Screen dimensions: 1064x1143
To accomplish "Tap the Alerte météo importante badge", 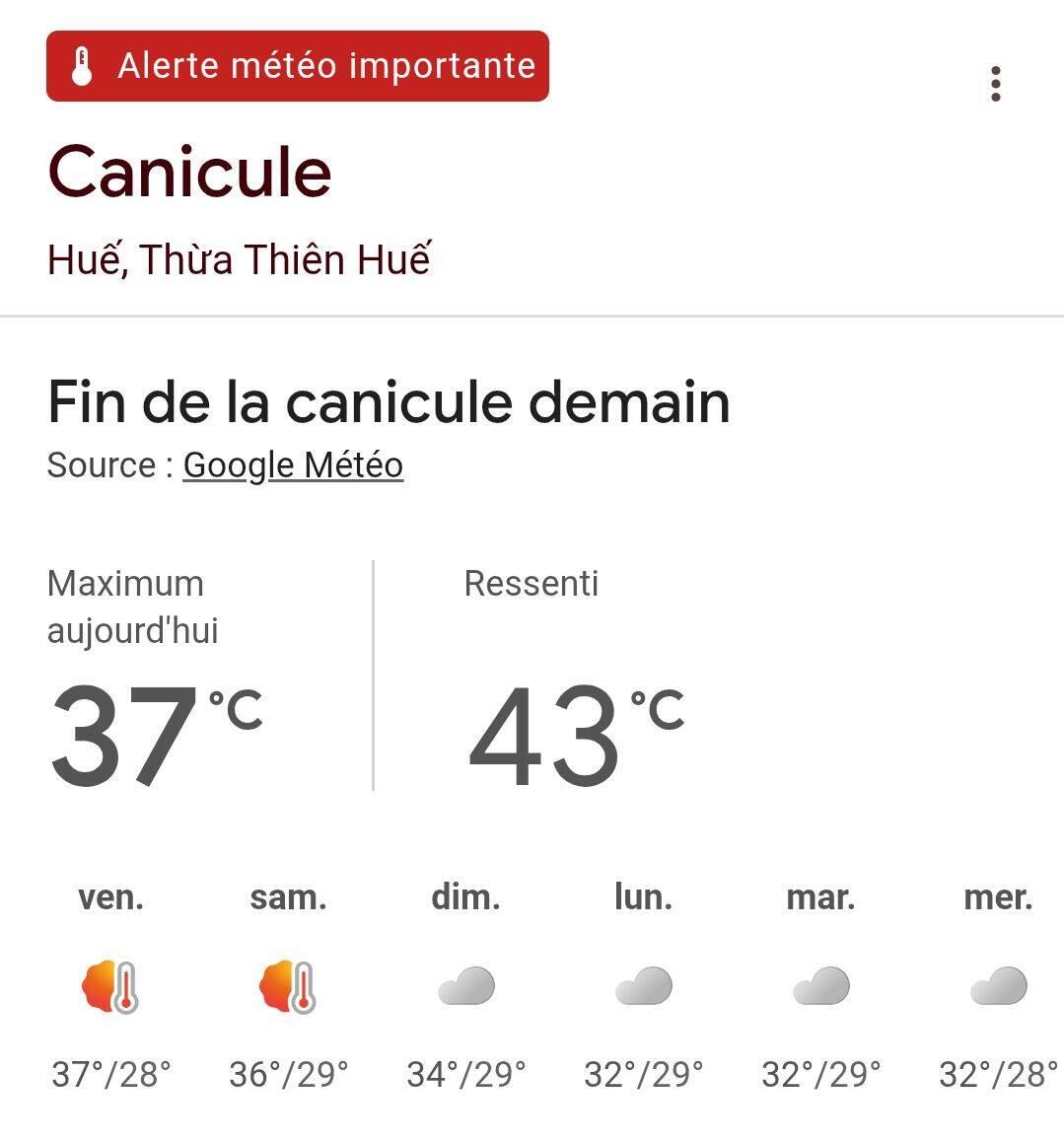I will point(298,66).
